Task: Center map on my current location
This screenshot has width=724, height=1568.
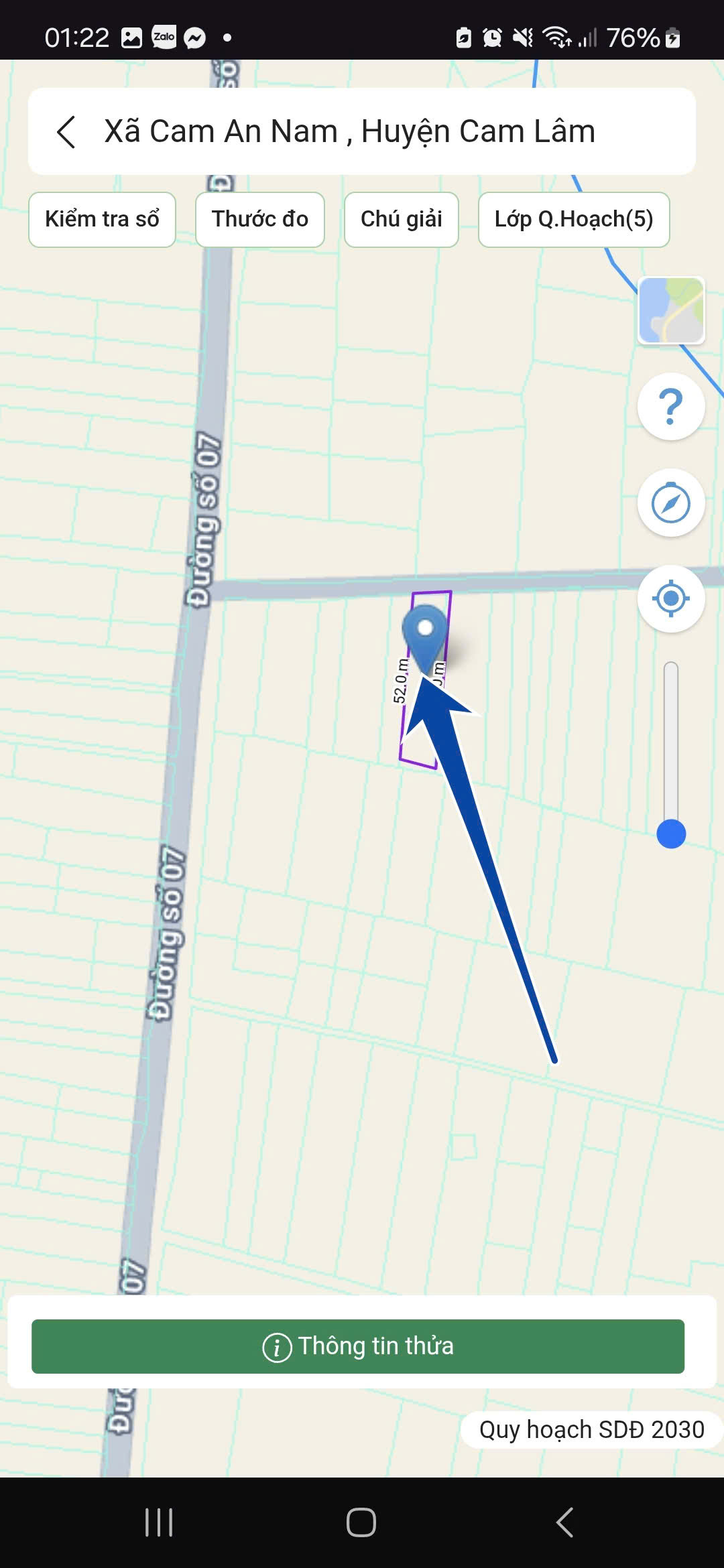Action: [670, 598]
